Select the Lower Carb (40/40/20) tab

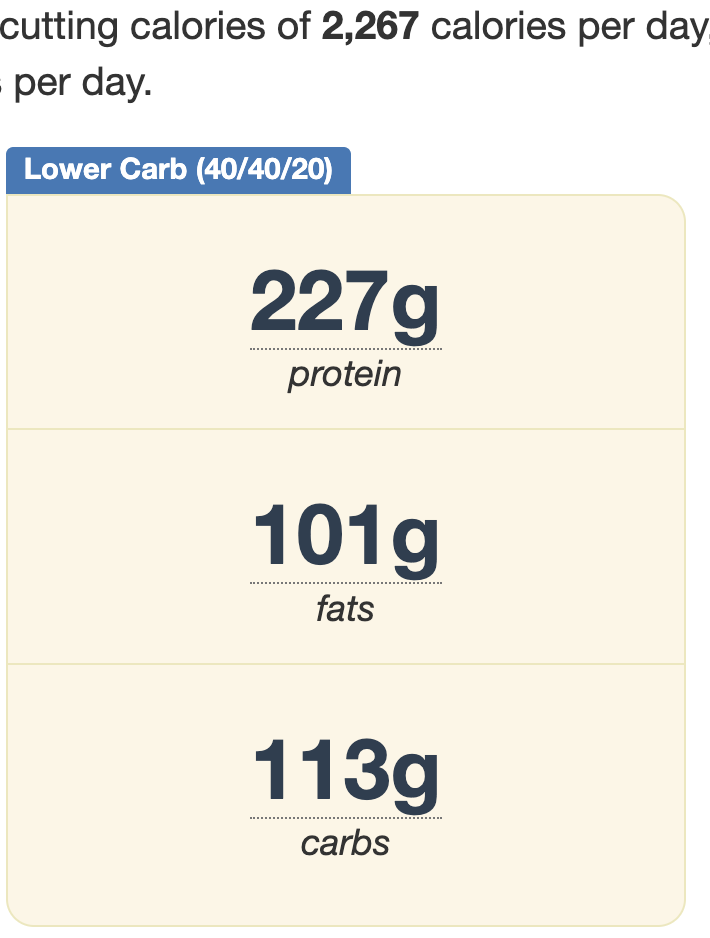coord(178,169)
